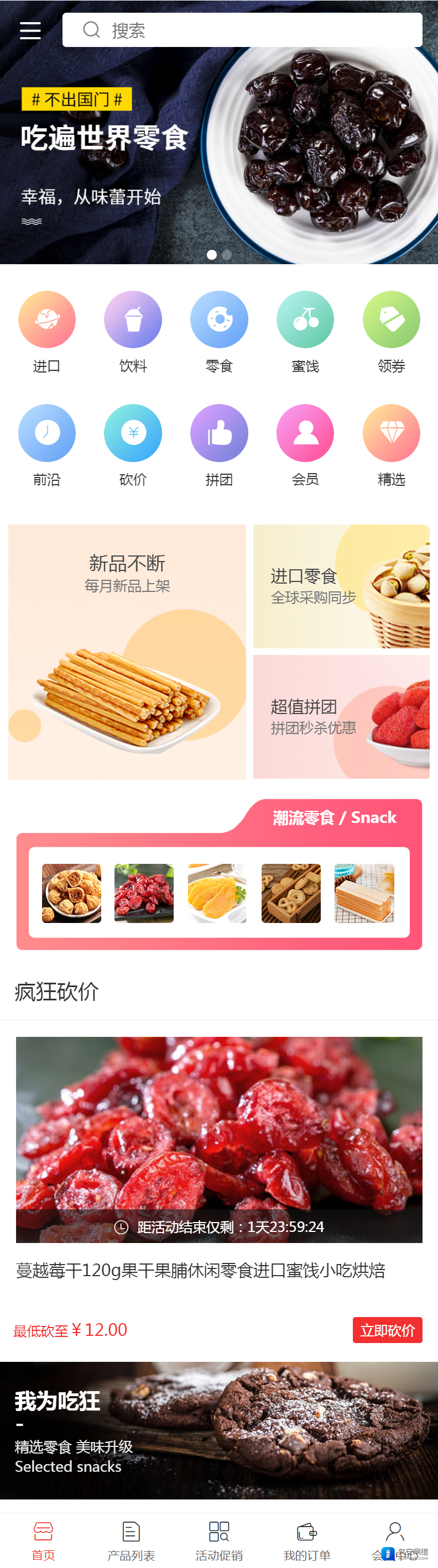
Task: Open the 进口零食 promo card
Action: tap(341, 586)
